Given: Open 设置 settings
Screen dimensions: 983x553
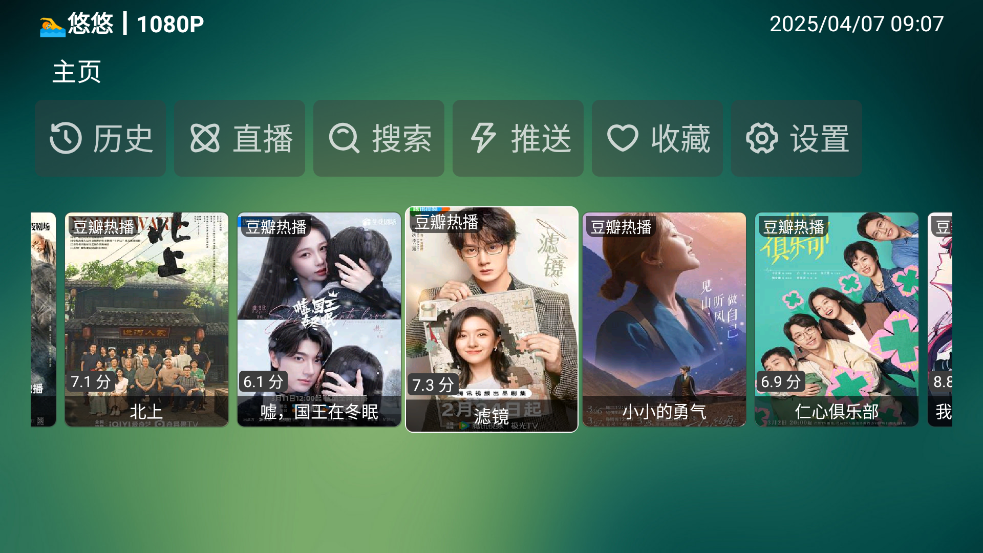Looking at the screenshot, I should (x=796, y=138).
